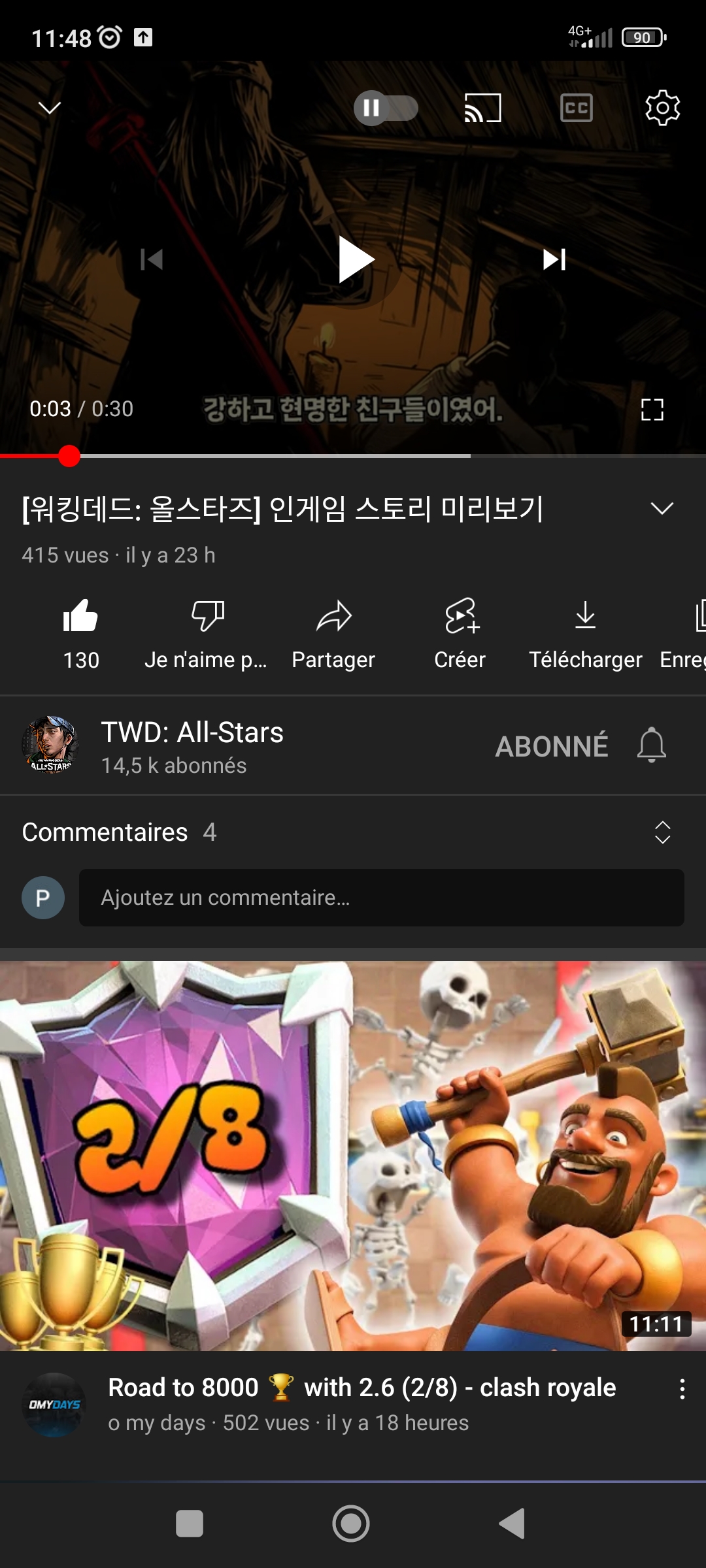The width and height of the screenshot is (706, 1568).
Task: Tap Ajoutez un commentaire field
Action: (381, 898)
